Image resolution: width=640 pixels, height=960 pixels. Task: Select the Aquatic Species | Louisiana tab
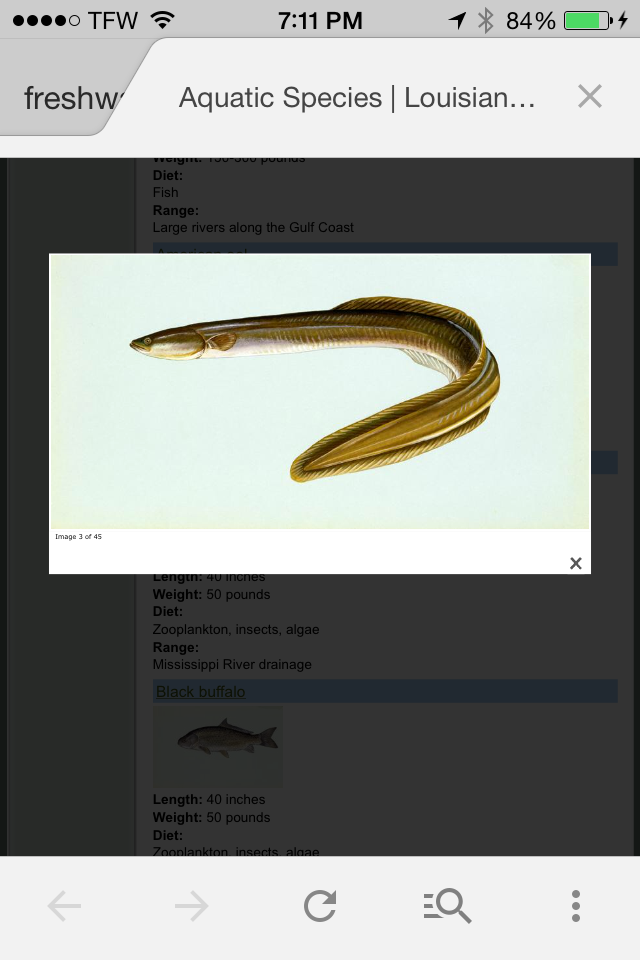[x=357, y=98]
